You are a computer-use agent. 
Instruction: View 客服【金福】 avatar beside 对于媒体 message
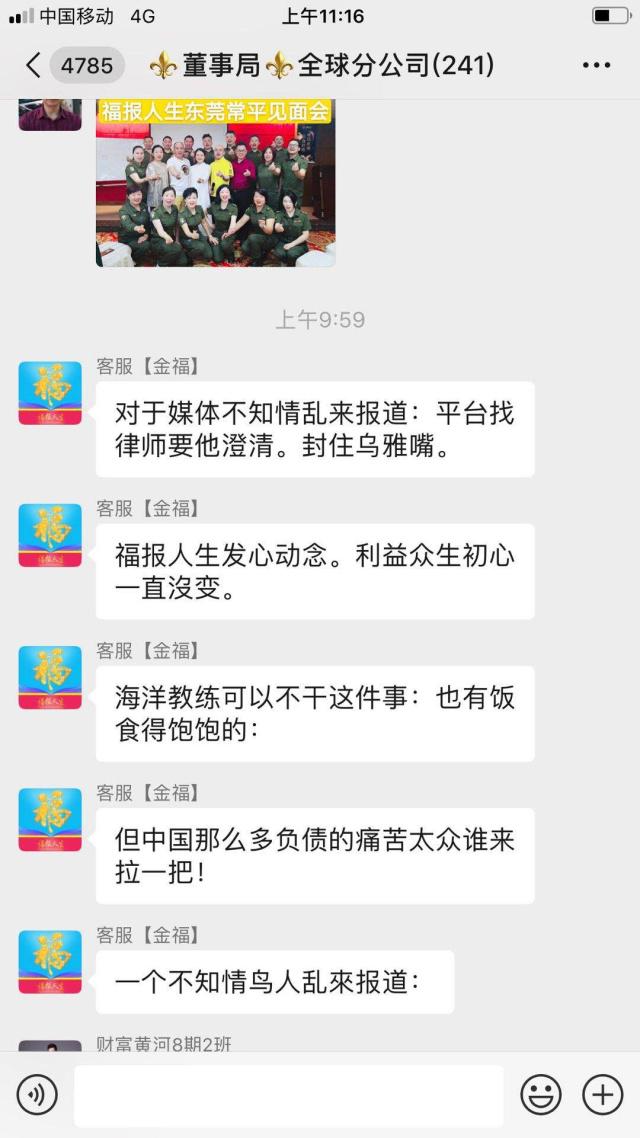pos(50,393)
